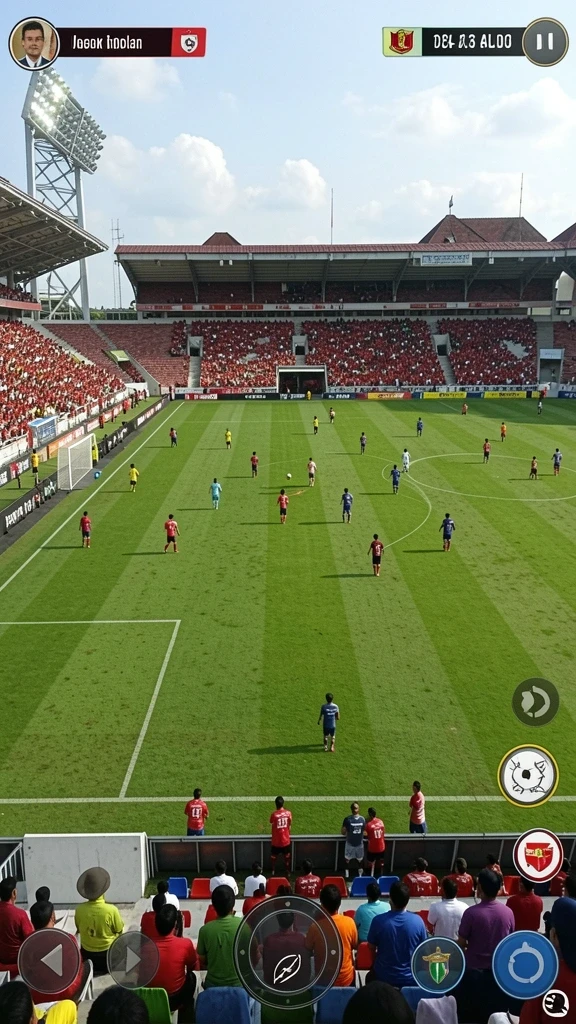Tap the center compass joystick button

[287, 952]
